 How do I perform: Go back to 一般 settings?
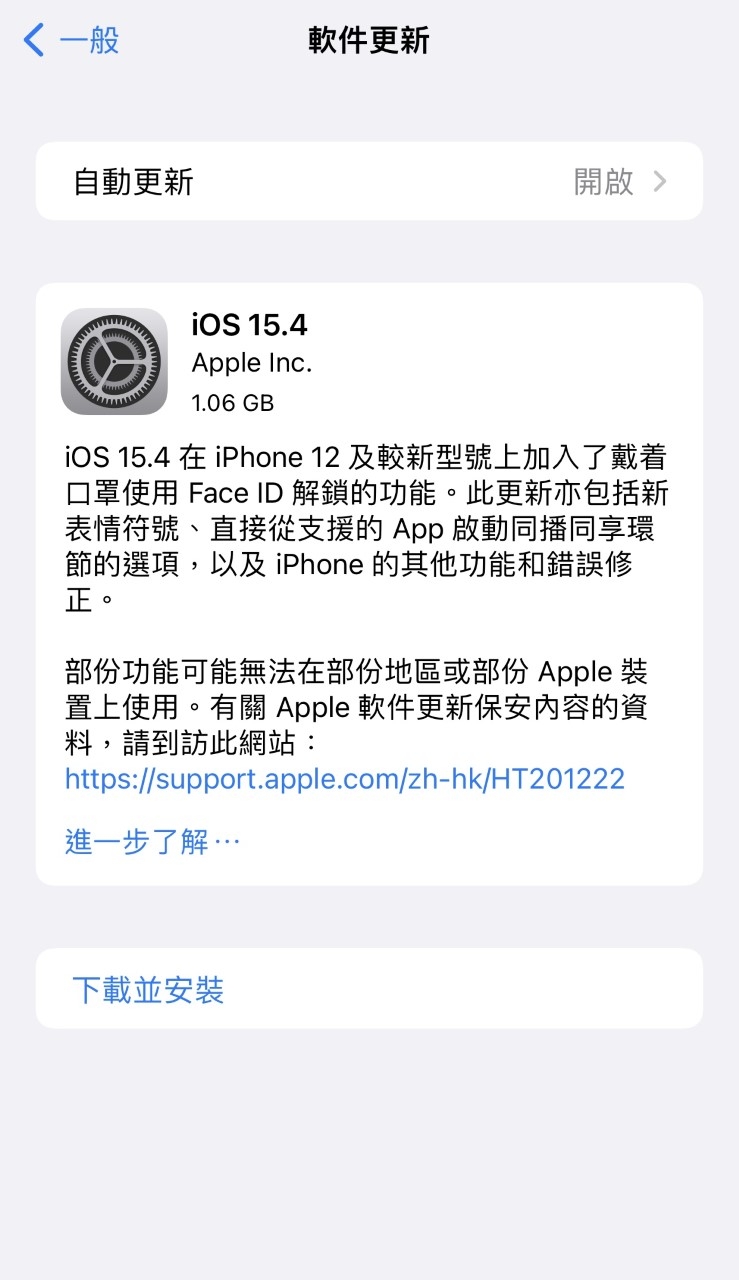72,41
